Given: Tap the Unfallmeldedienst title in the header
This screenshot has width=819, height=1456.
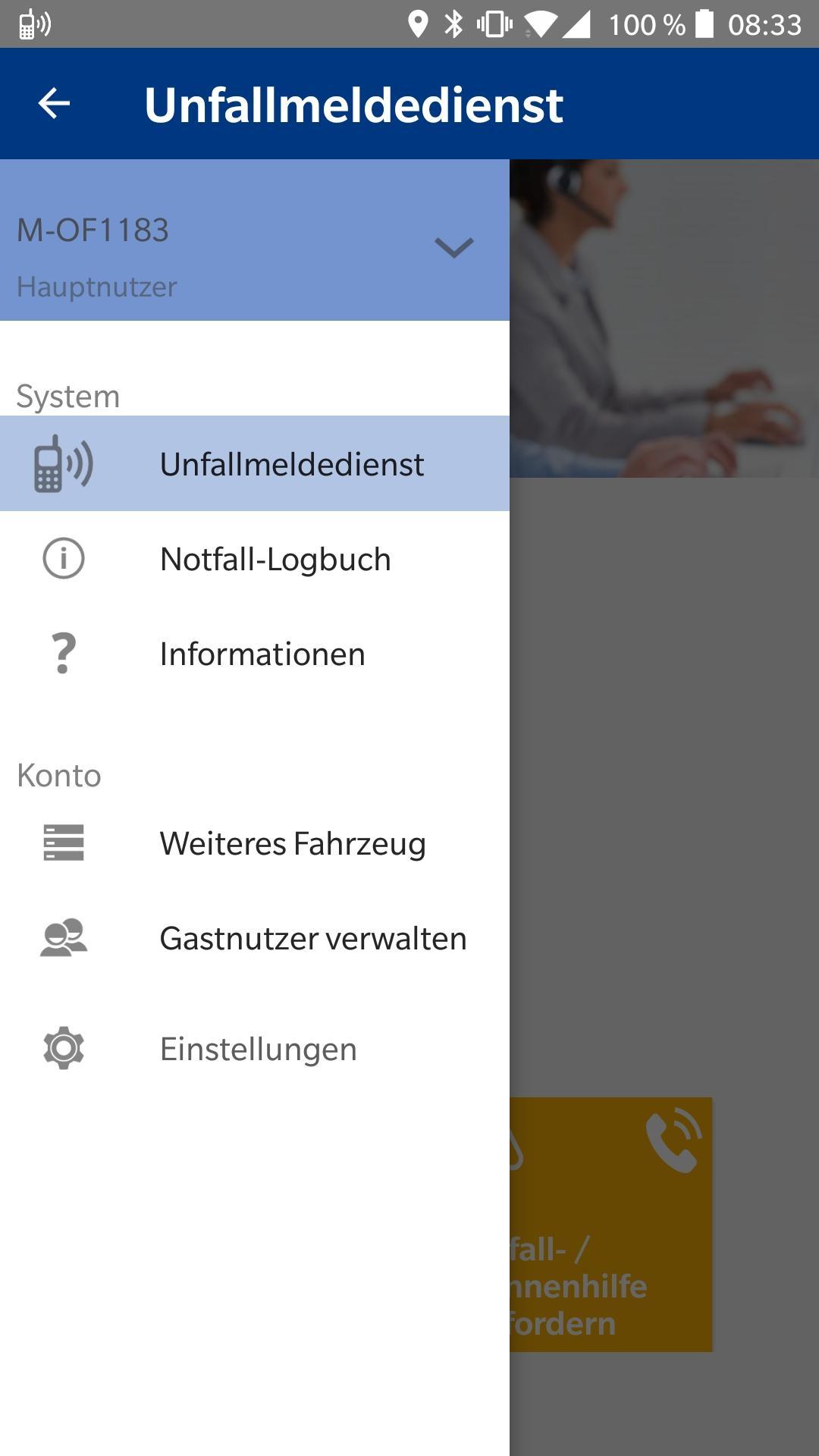Looking at the screenshot, I should pyautogui.click(x=356, y=105).
